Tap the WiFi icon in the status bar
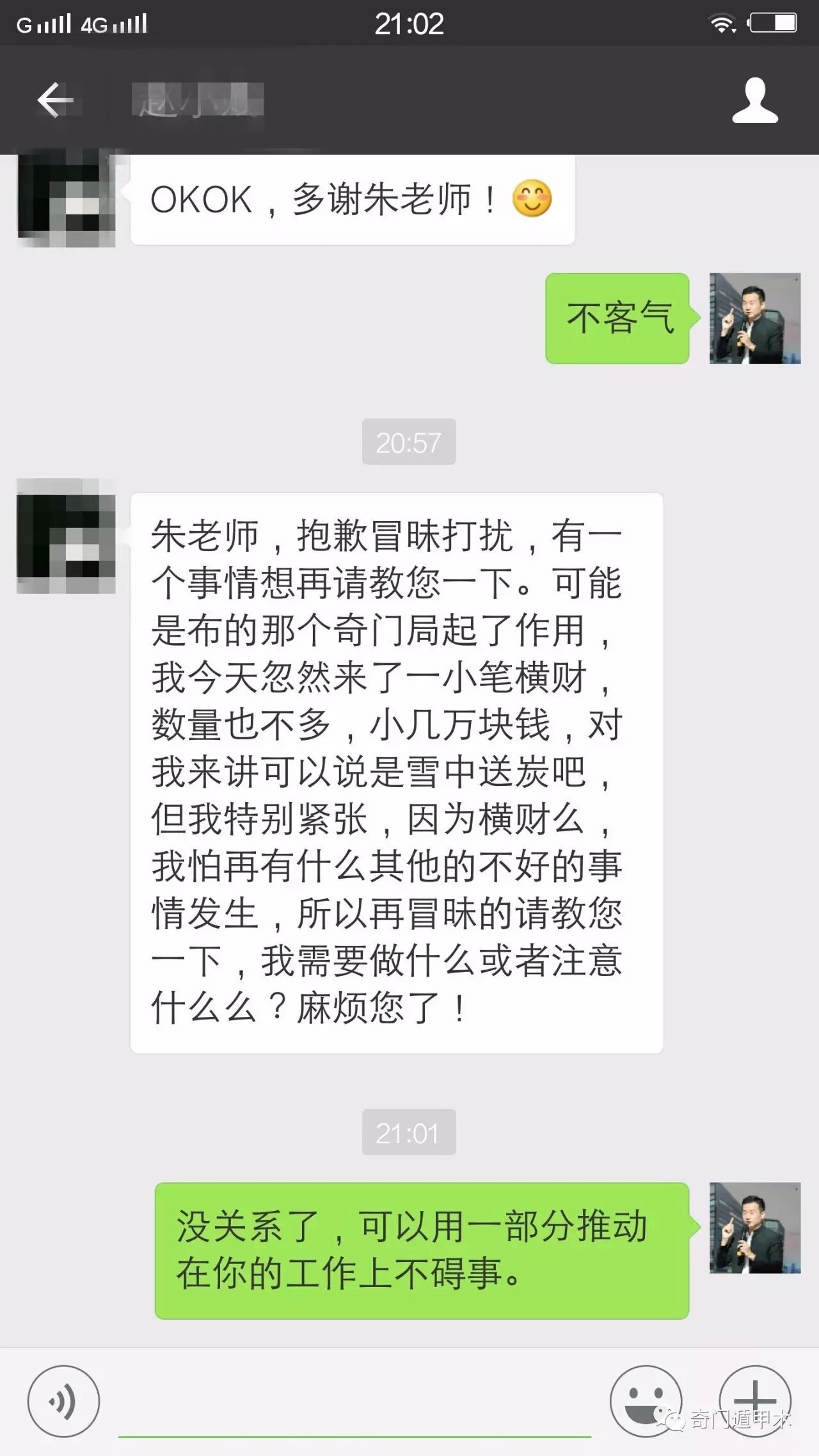Screen dimensions: 819x1456 coord(723,21)
